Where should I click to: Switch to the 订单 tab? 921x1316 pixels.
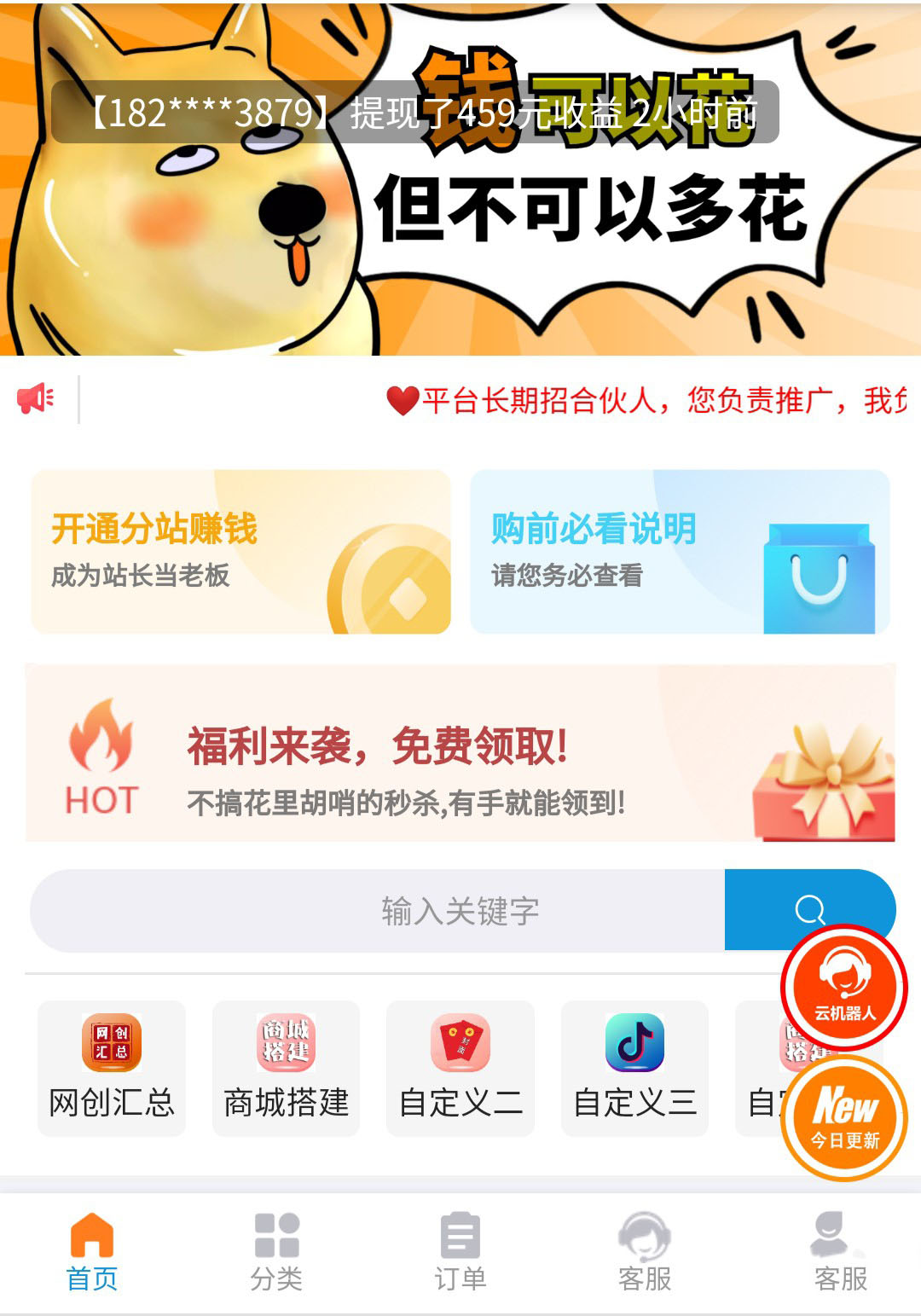460,1252
